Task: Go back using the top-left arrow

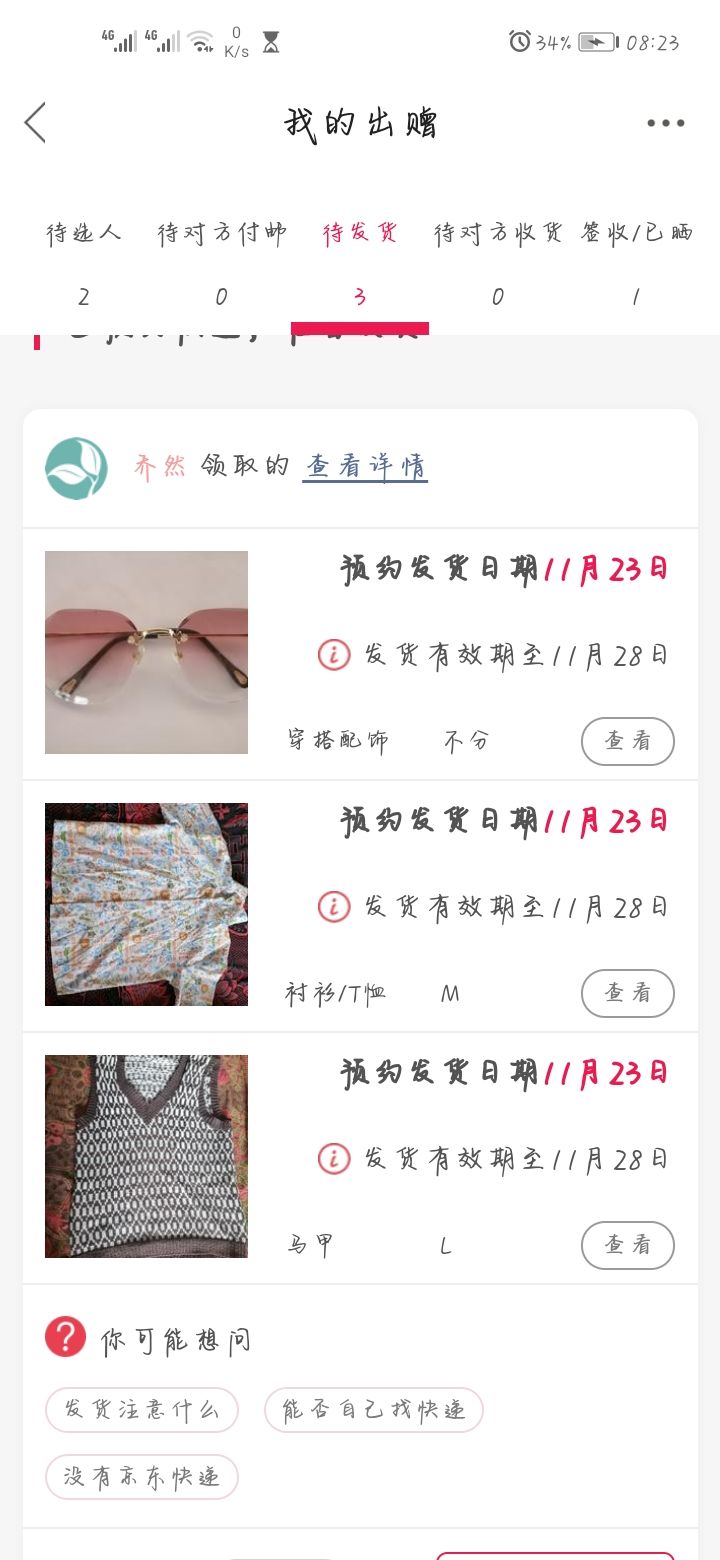Action: click(x=36, y=123)
